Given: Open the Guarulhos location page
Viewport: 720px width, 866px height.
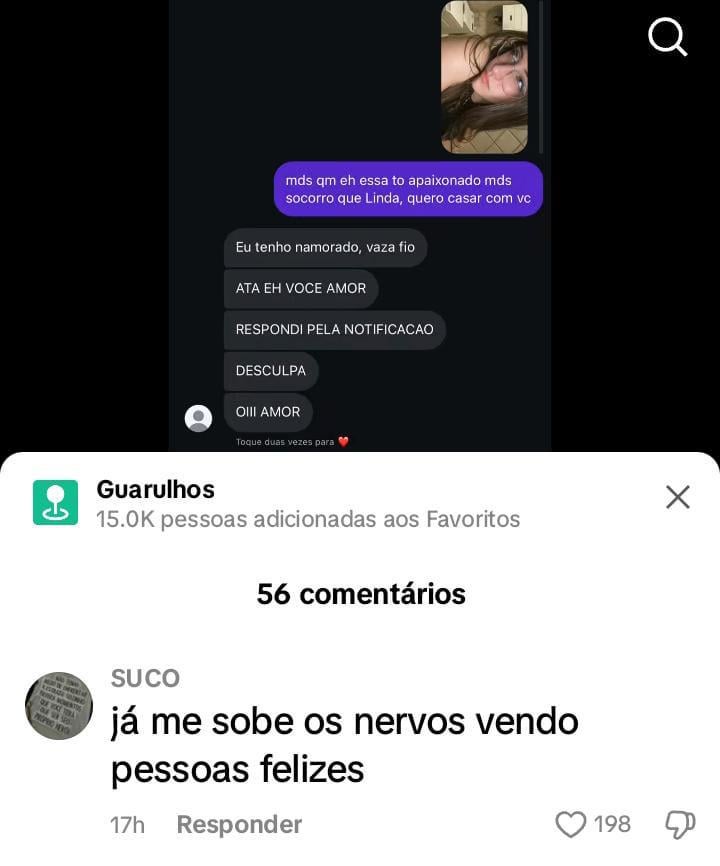Looking at the screenshot, I should click(x=156, y=490).
